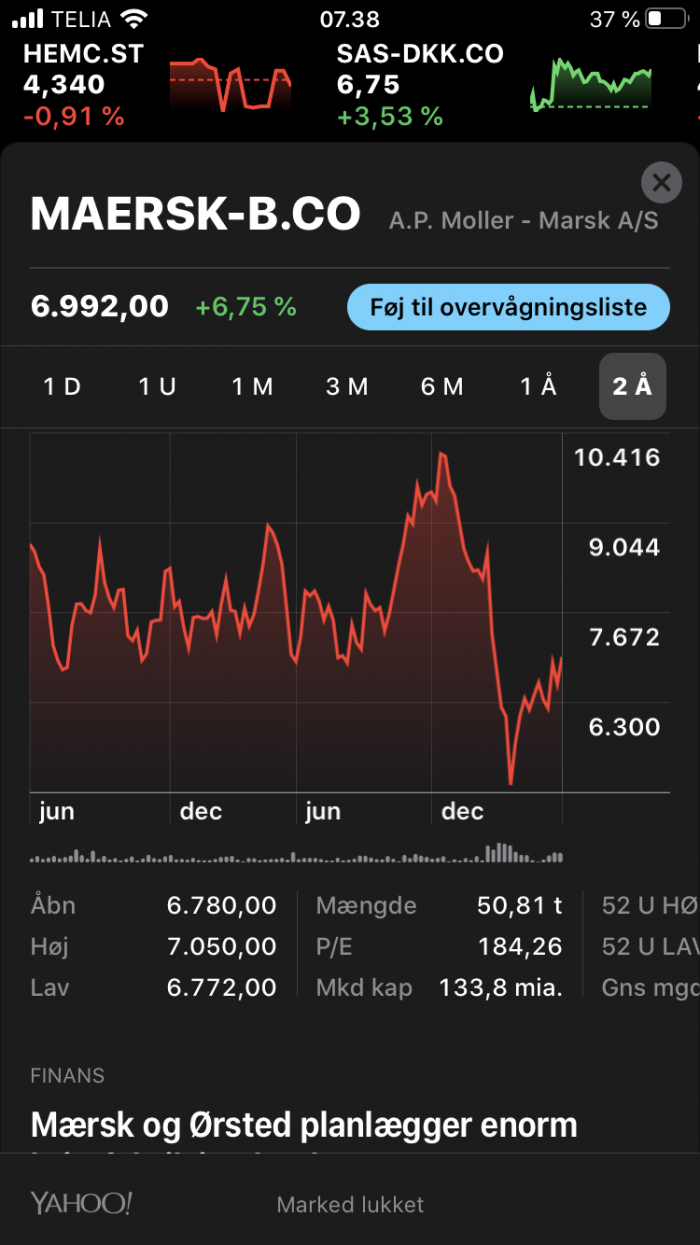This screenshot has width=700, height=1245.
Task: Show the 1 M chart range
Action: click(x=252, y=386)
